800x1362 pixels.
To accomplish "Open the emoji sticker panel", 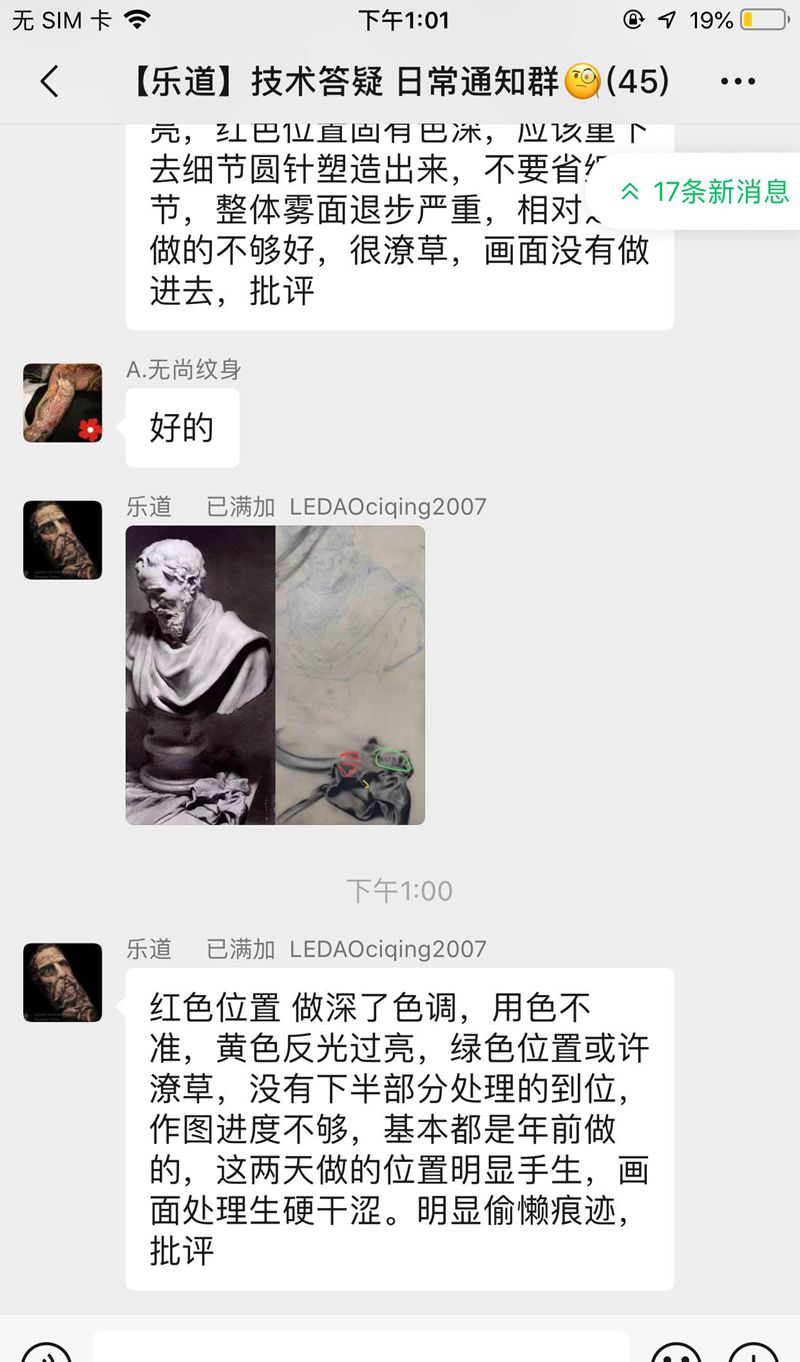I will (x=676, y=1352).
